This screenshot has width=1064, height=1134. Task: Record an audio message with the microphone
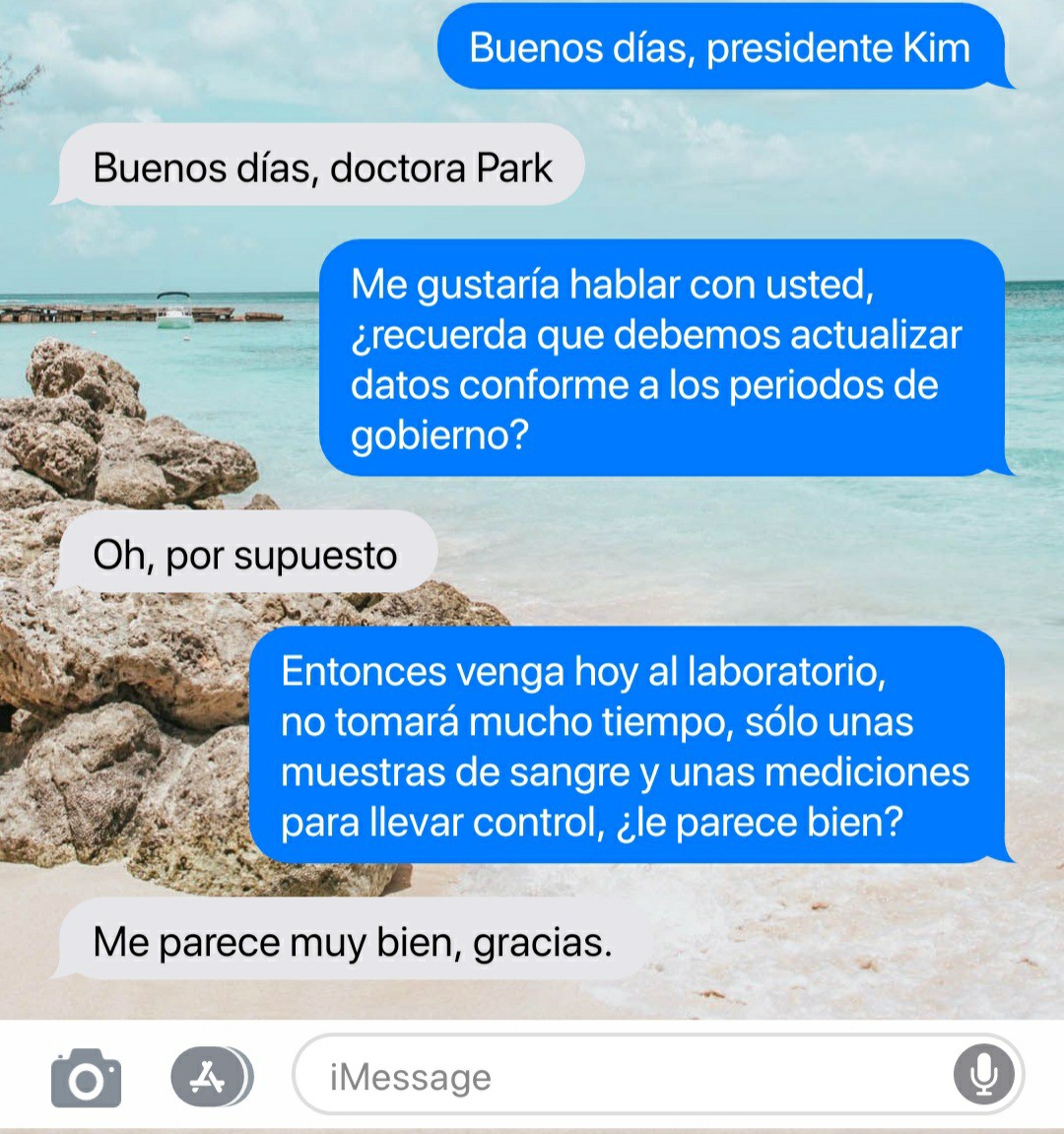983,1075
